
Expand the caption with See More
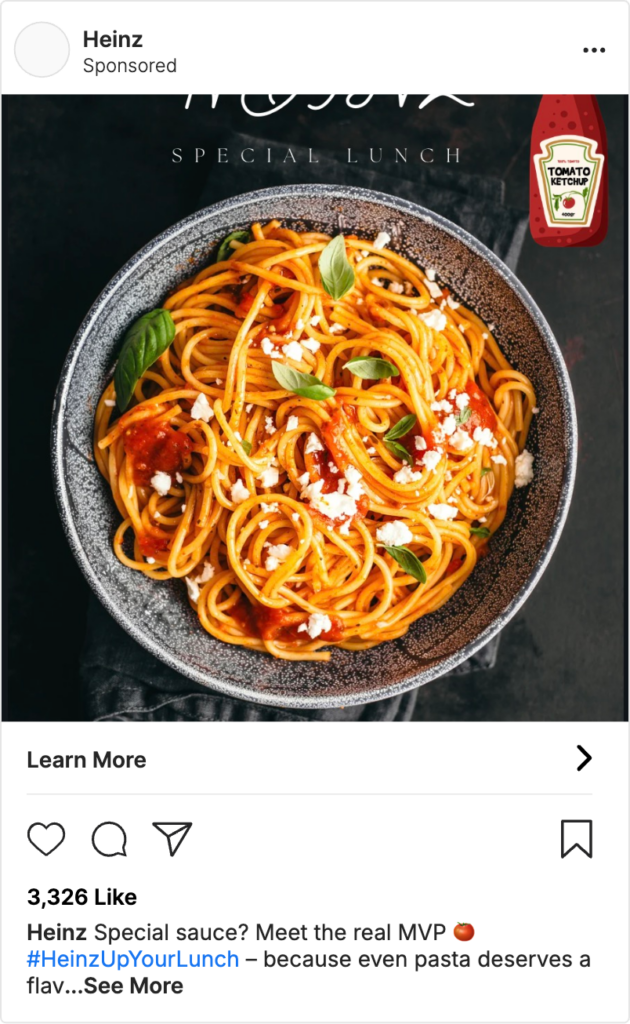pyautogui.click(x=133, y=986)
